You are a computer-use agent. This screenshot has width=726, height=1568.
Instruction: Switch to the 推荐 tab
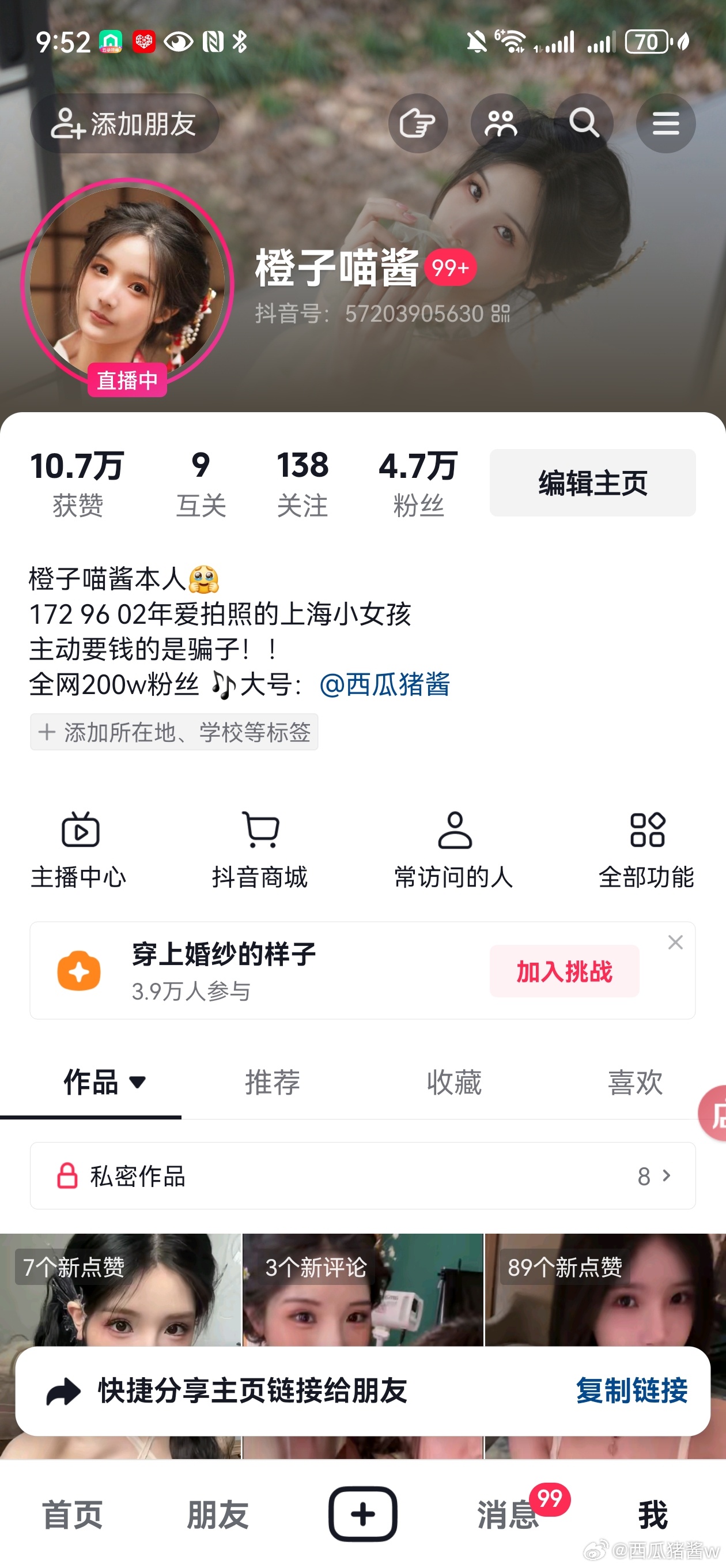coord(272,1082)
